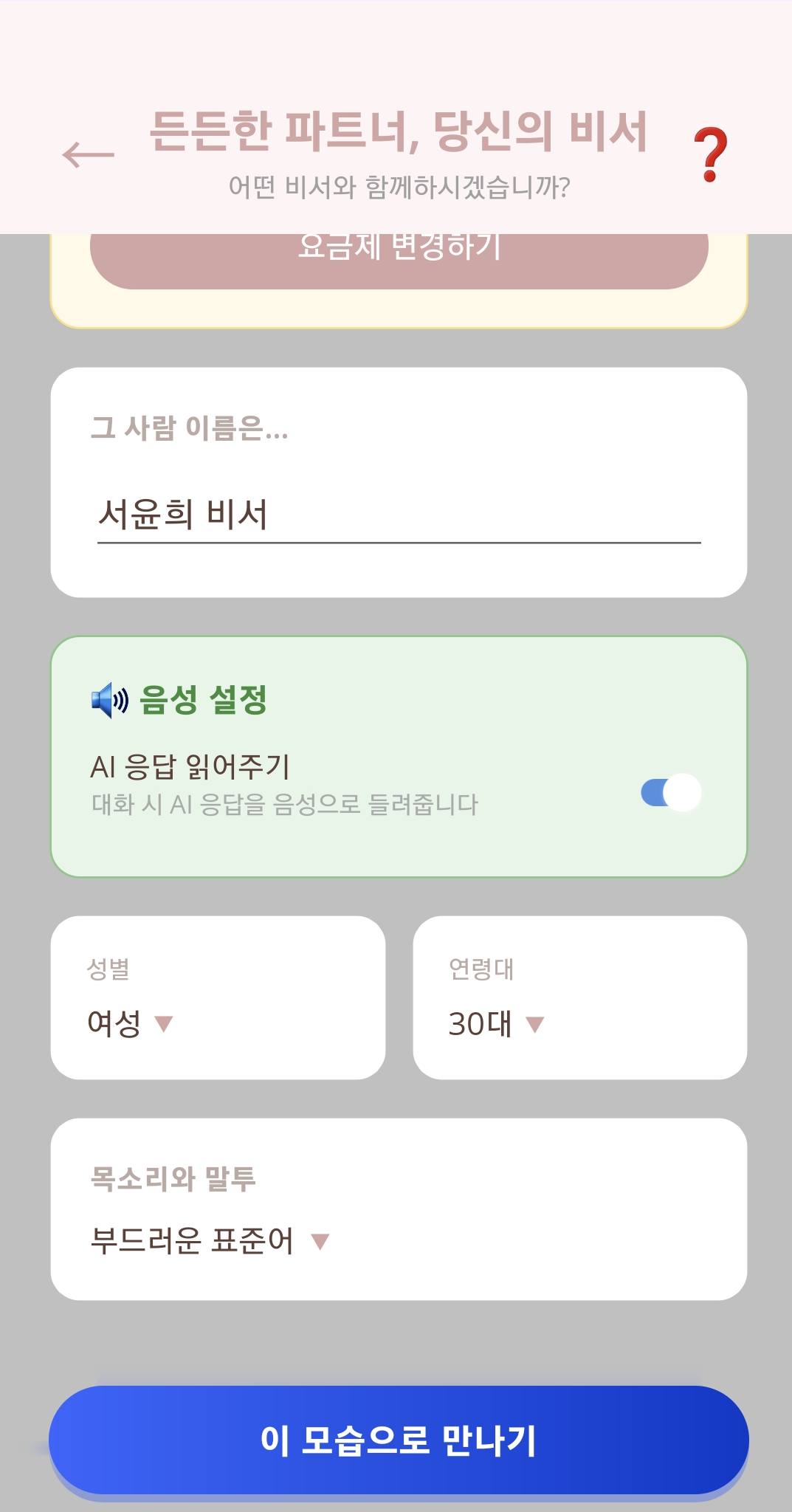Select the 음성 설정 section header
Image resolution: width=792 pixels, height=1512 pixels.
pyautogui.click(x=199, y=703)
